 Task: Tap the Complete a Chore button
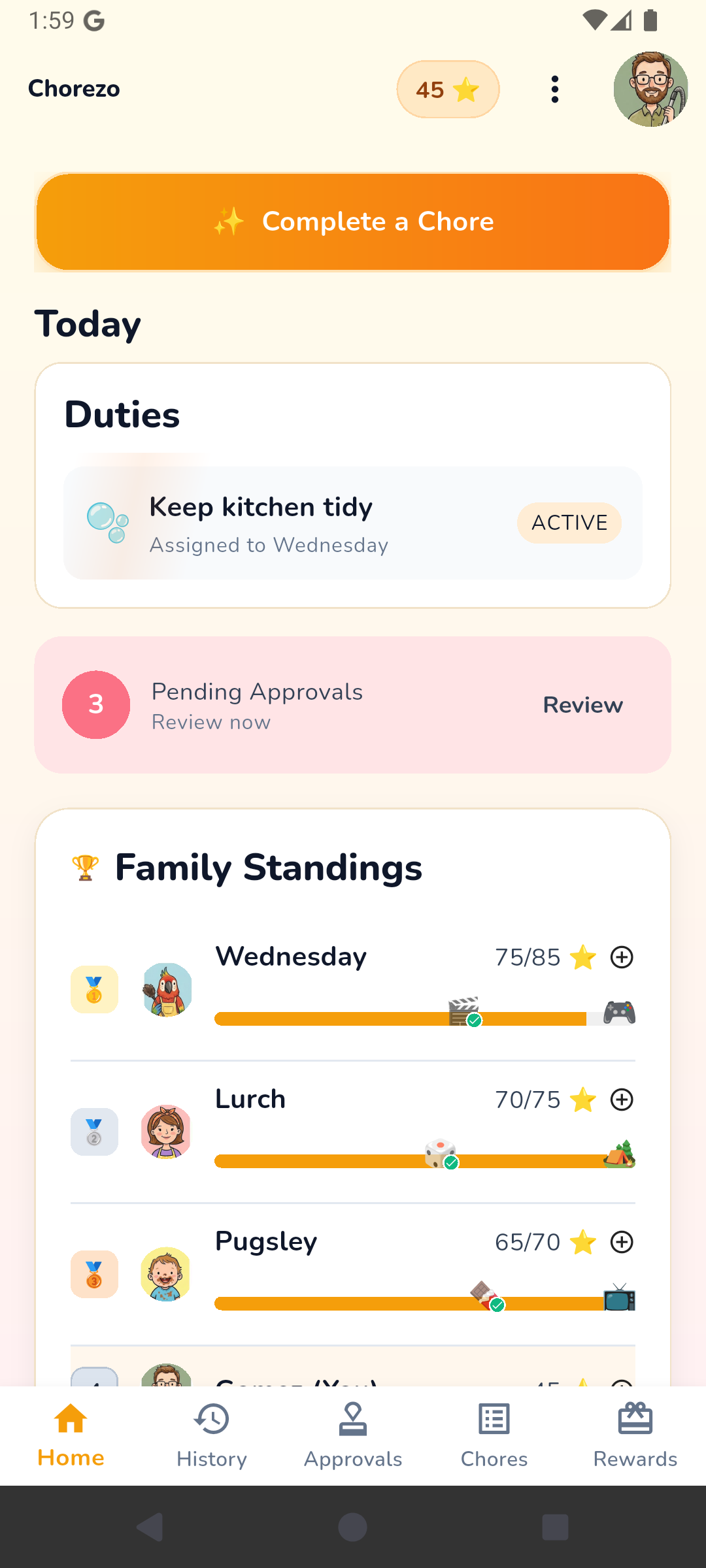tap(353, 222)
